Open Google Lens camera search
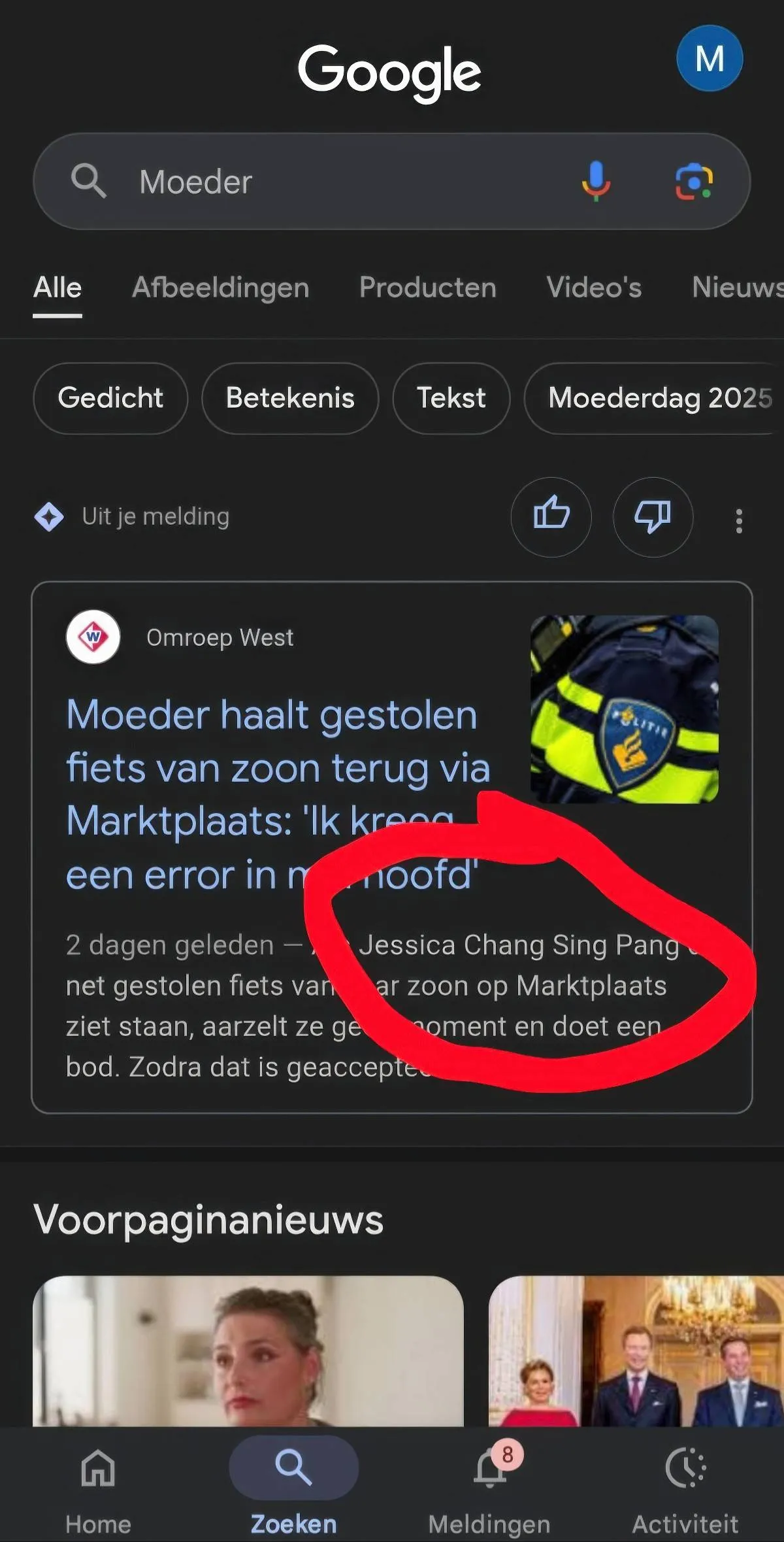 click(693, 181)
